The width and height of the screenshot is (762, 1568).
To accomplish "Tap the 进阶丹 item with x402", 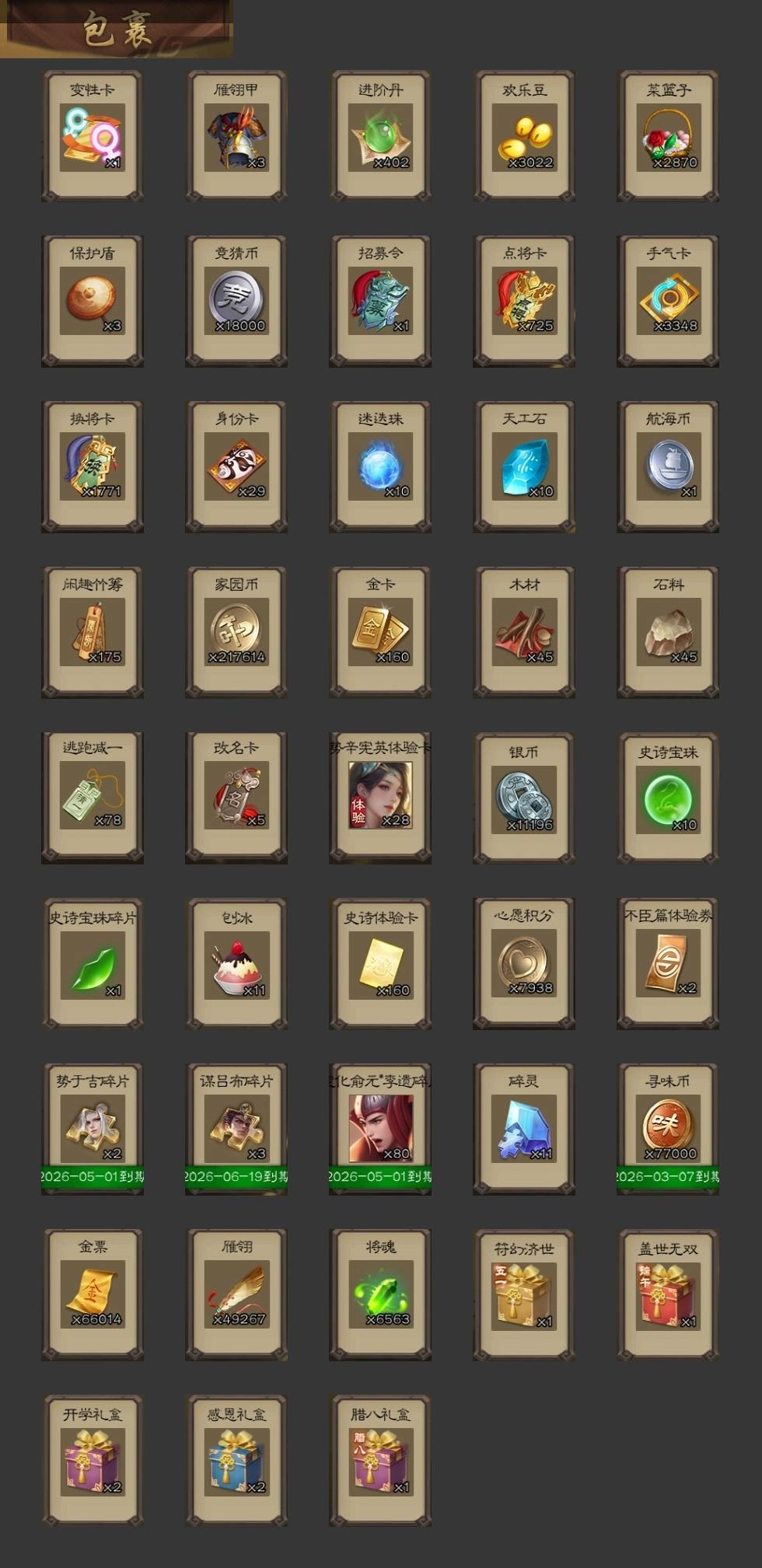I will click(x=380, y=137).
